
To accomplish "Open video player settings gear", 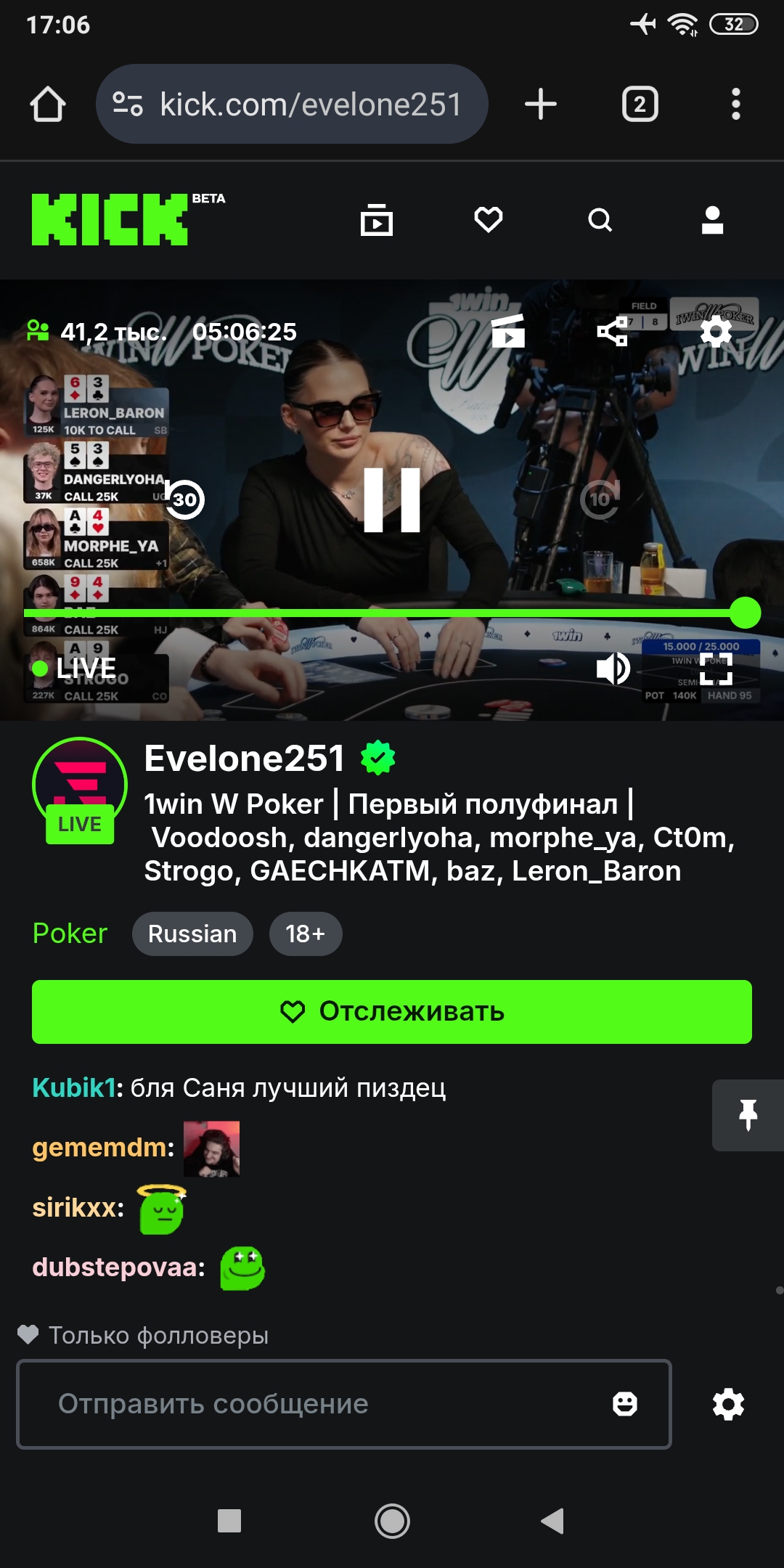I will [716, 332].
